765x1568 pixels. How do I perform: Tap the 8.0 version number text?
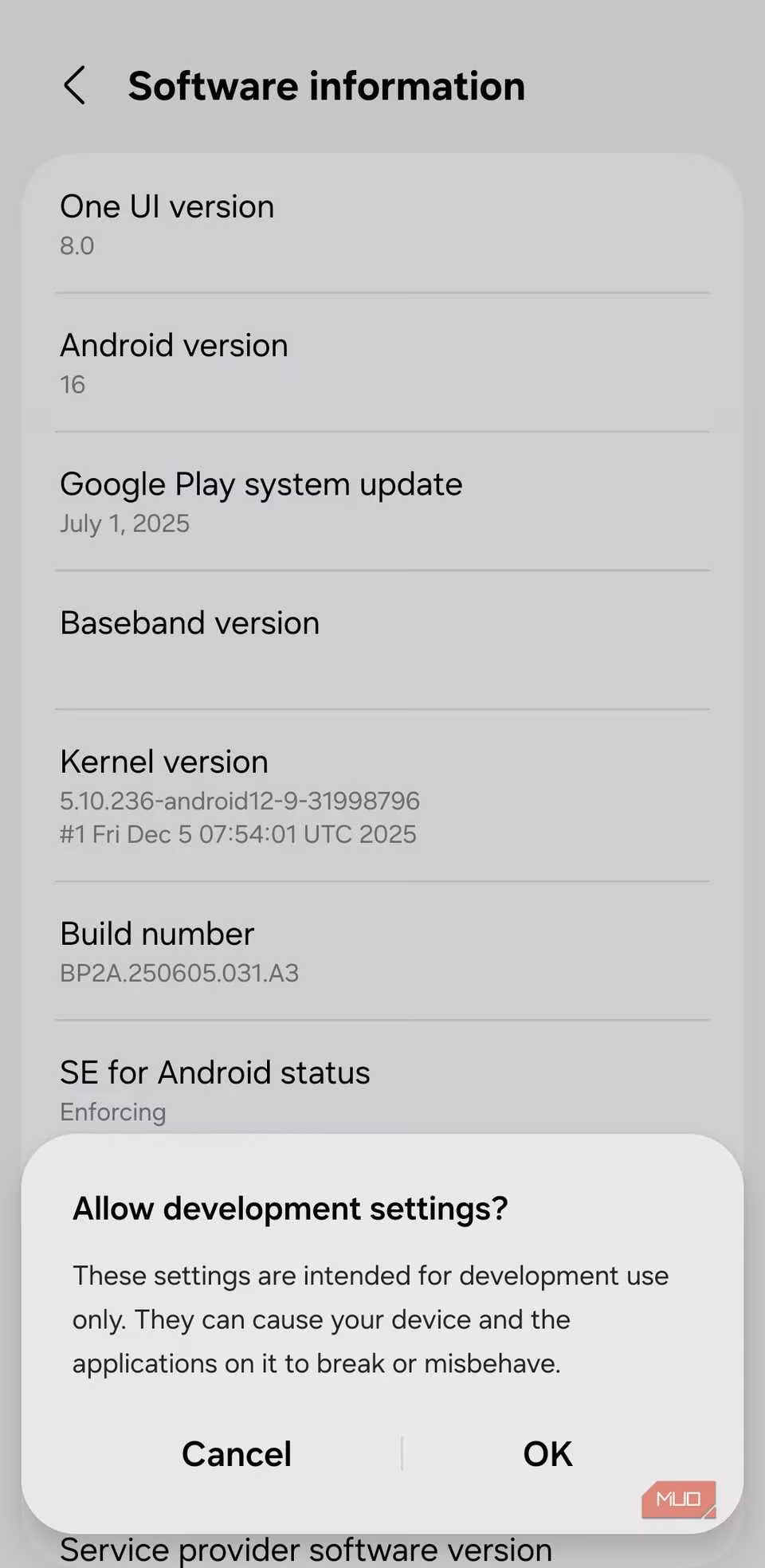click(x=76, y=246)
